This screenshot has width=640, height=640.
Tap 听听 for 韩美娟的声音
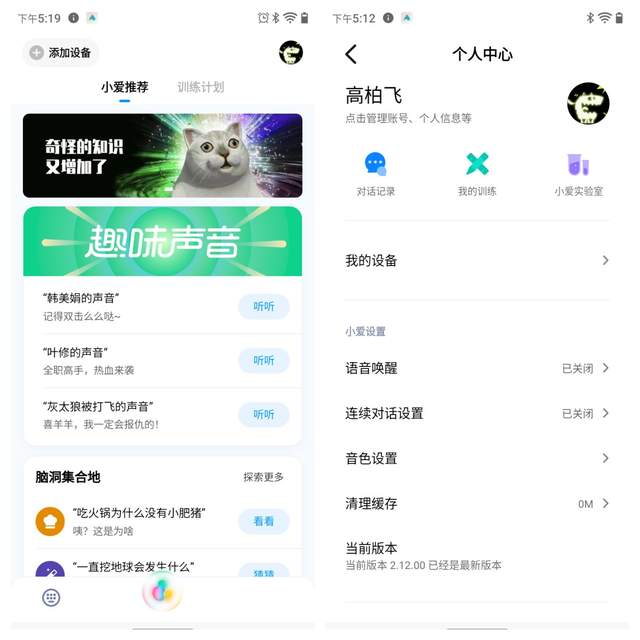[x=263, y=306]
